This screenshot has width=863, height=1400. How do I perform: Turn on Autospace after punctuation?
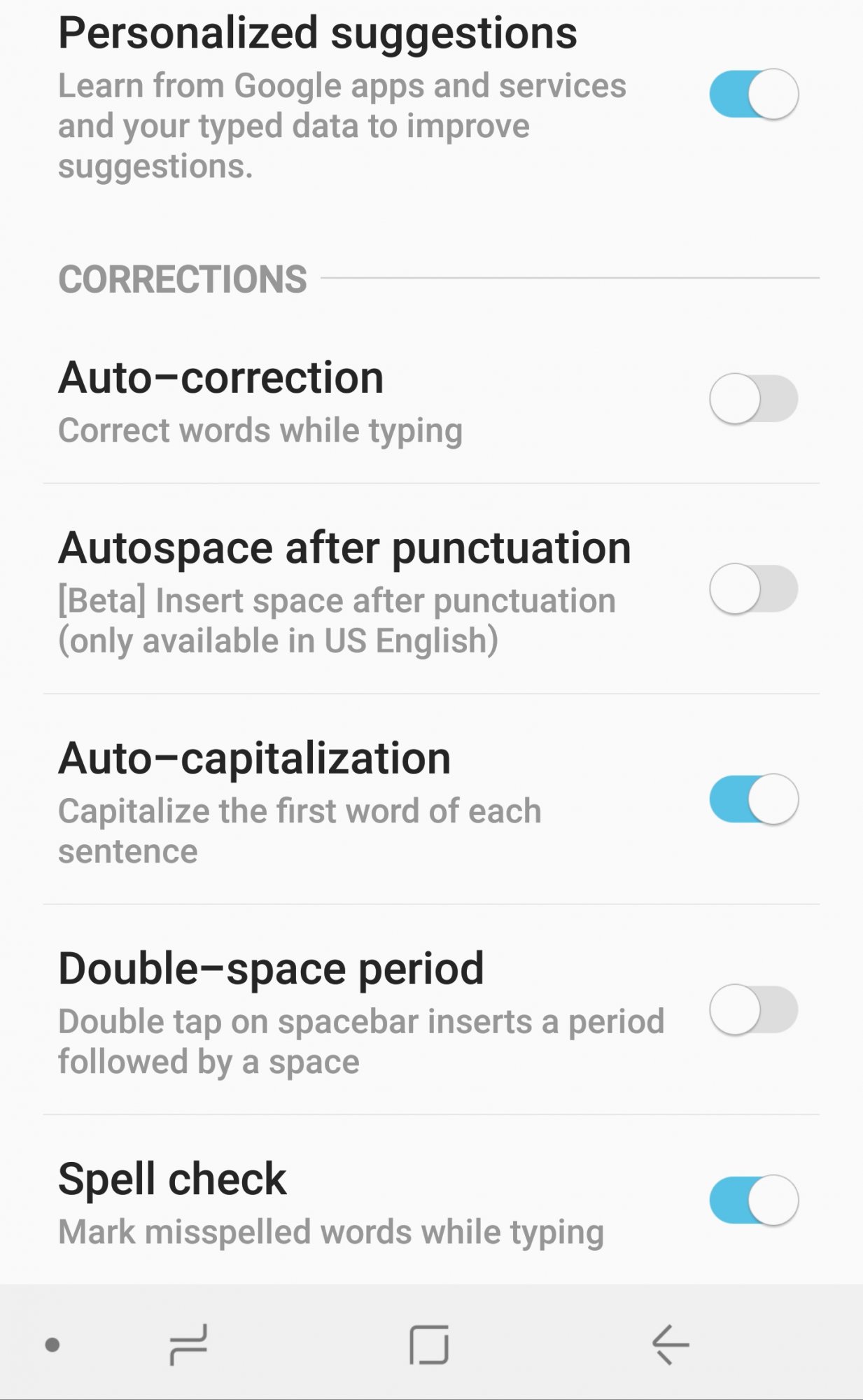[754, 589]
